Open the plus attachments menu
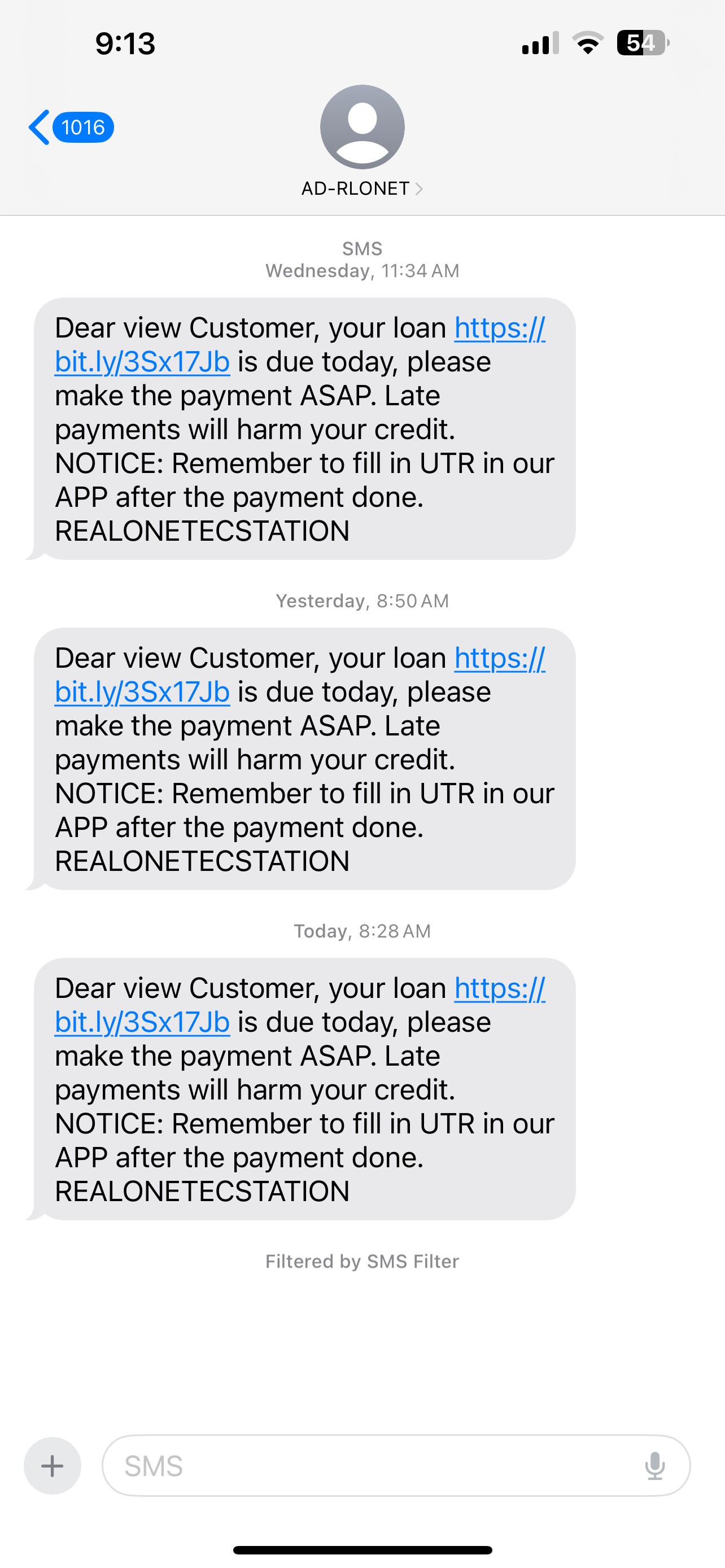Viewport: 725px width, 1568px height. (x=53, y=1466)
